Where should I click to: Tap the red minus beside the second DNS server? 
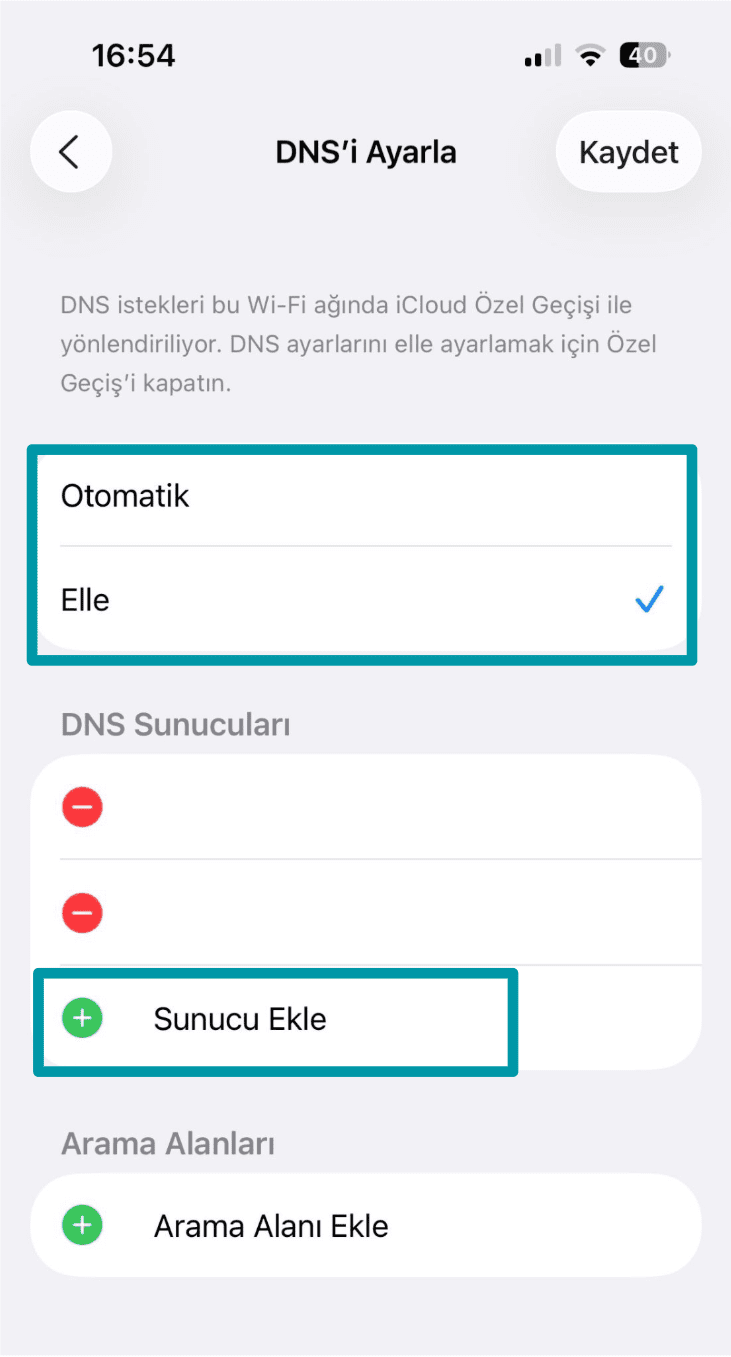(x=82, y=912)
